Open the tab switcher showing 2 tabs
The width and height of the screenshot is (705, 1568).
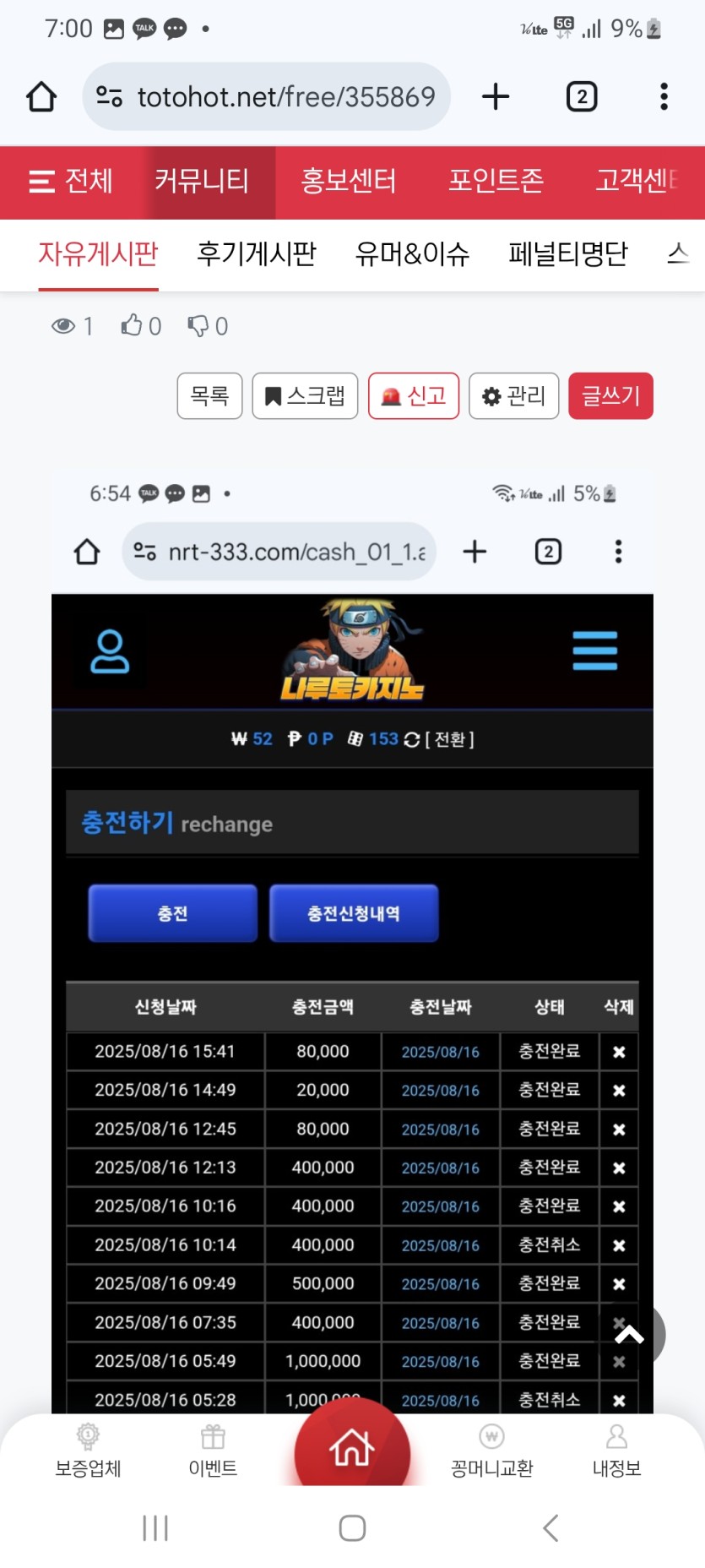(x=581, y=96)
